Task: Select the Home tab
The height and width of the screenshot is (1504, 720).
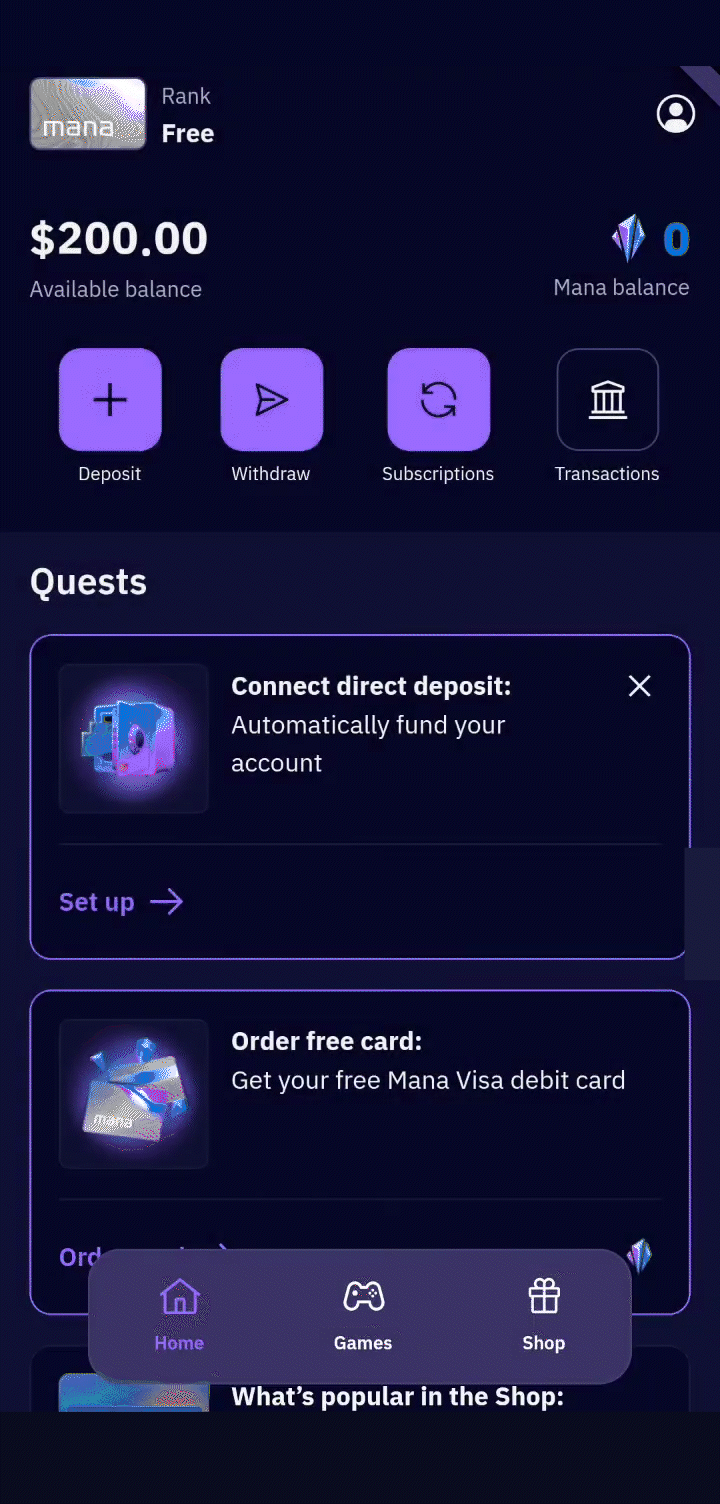Action: click(179, 1315)
